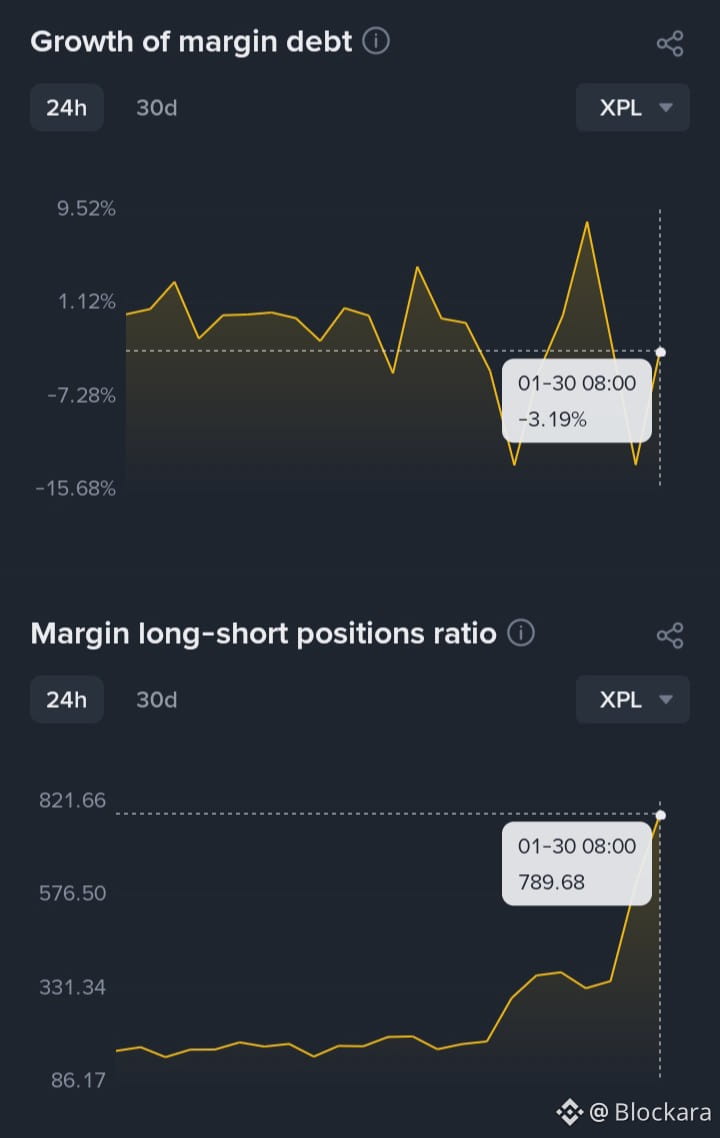Open info icon beside Margin long-short positions ratio
Viewport: 720px width, 1138px height.
(521, 633)
